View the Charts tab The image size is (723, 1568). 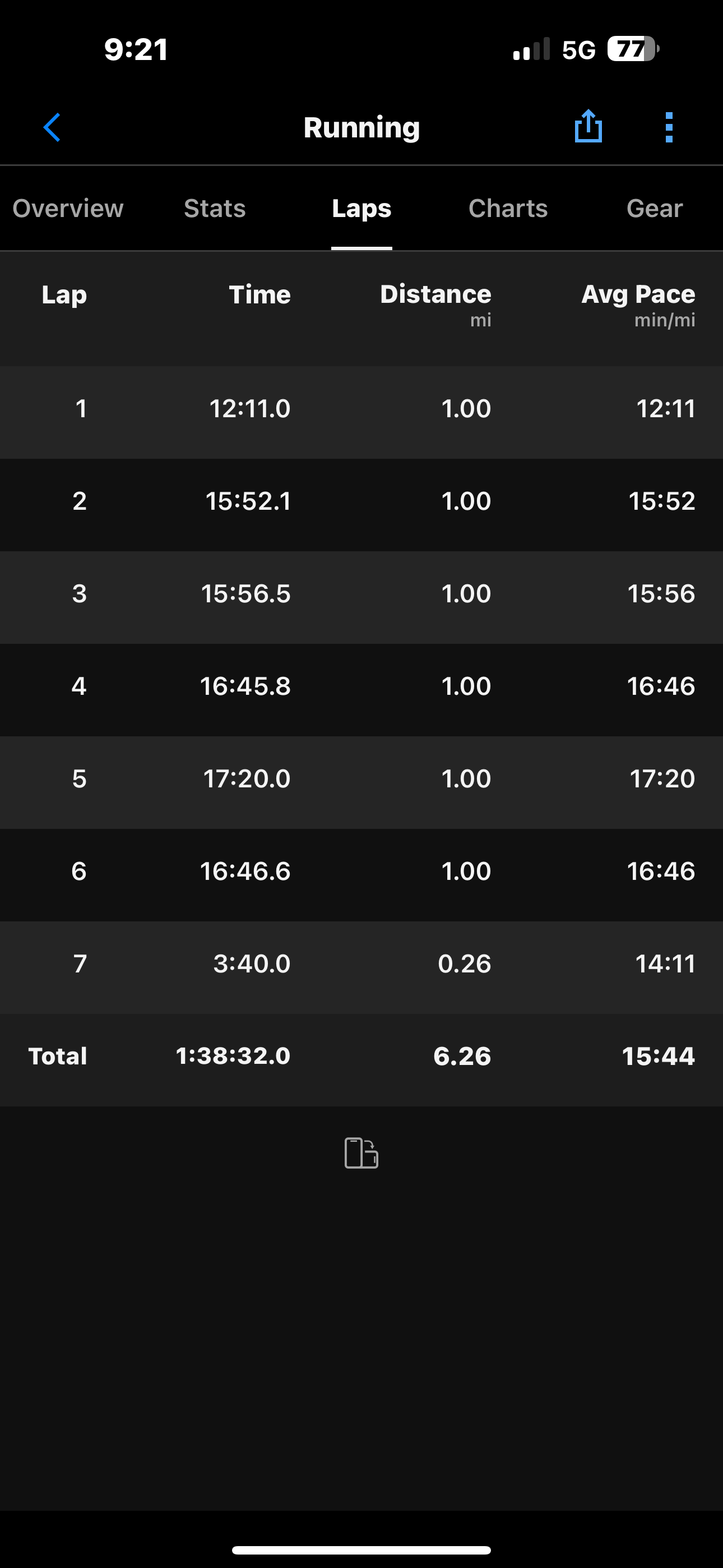(508, 208)
